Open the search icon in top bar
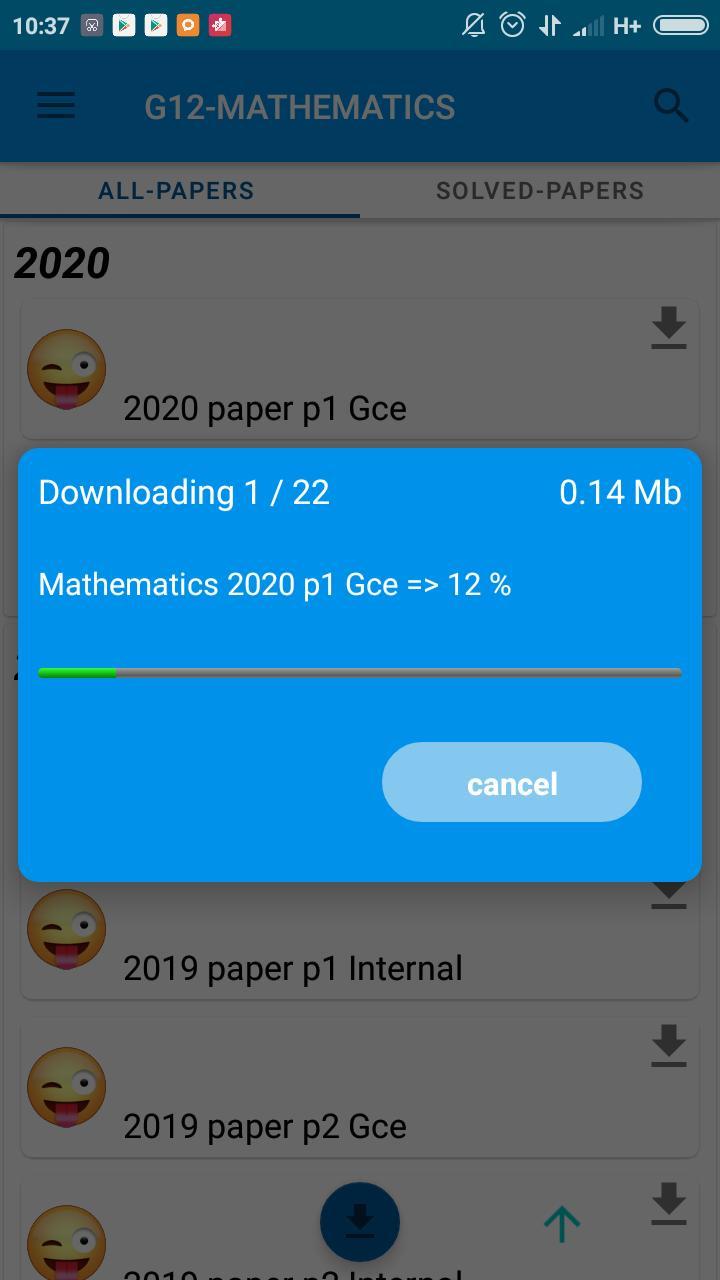The height and width of the screenshot is (1280, 720). [x=670, y=105]
